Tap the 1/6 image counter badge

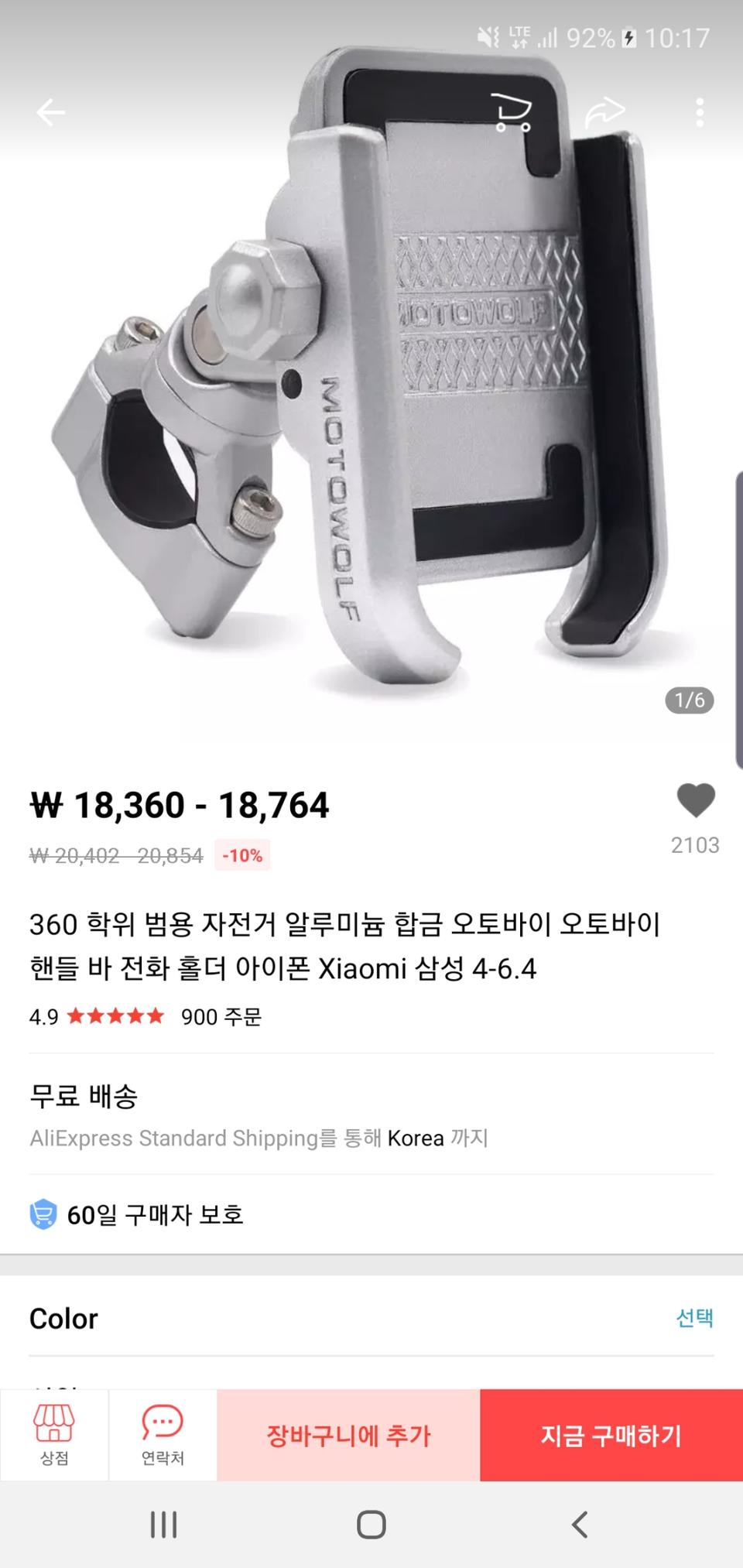pos(691,701)
